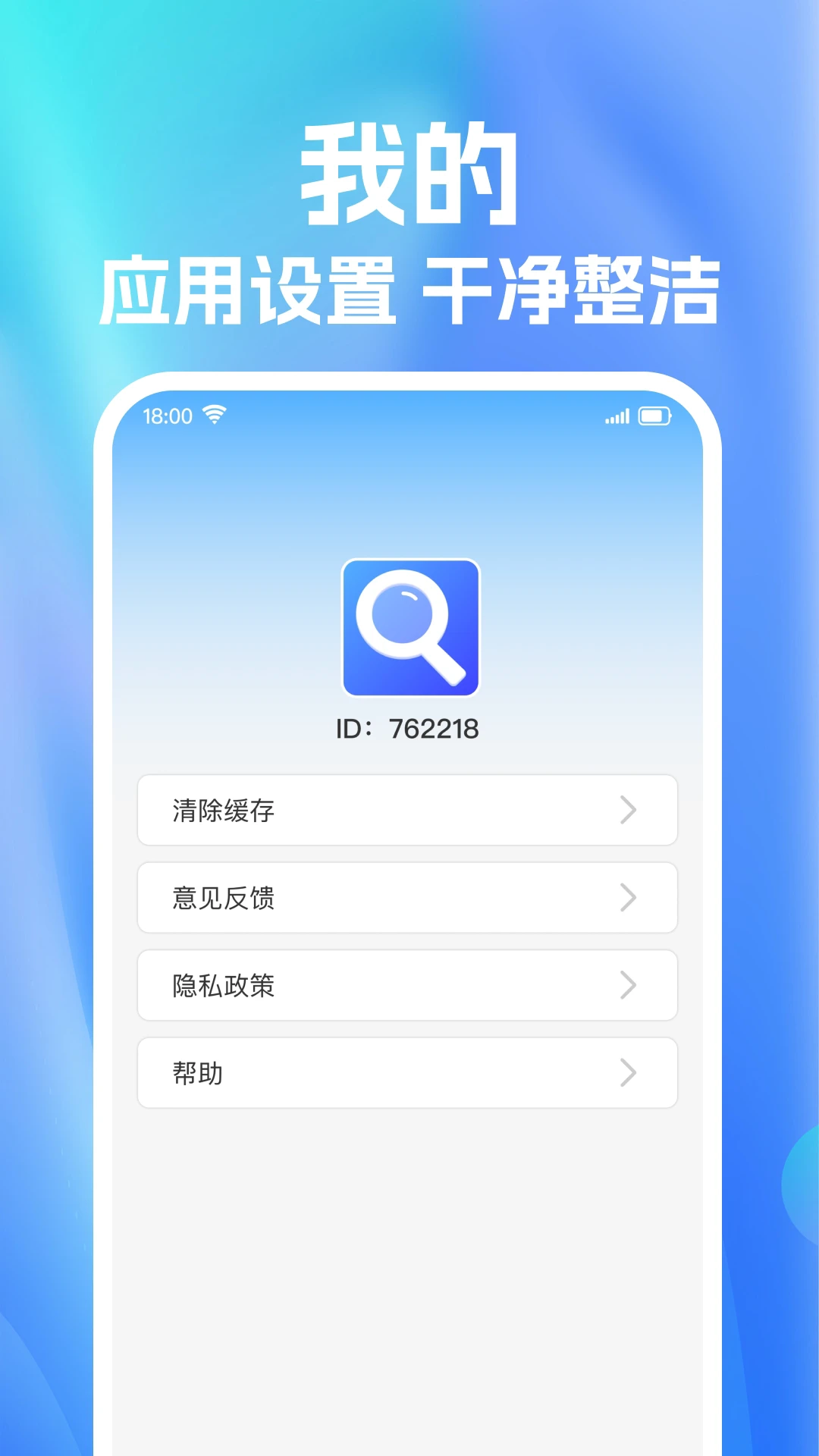The height and width of the screenshot is (1456, 819).
Task: Click the battery level indicator fill
Action: (x=650, y=416)
